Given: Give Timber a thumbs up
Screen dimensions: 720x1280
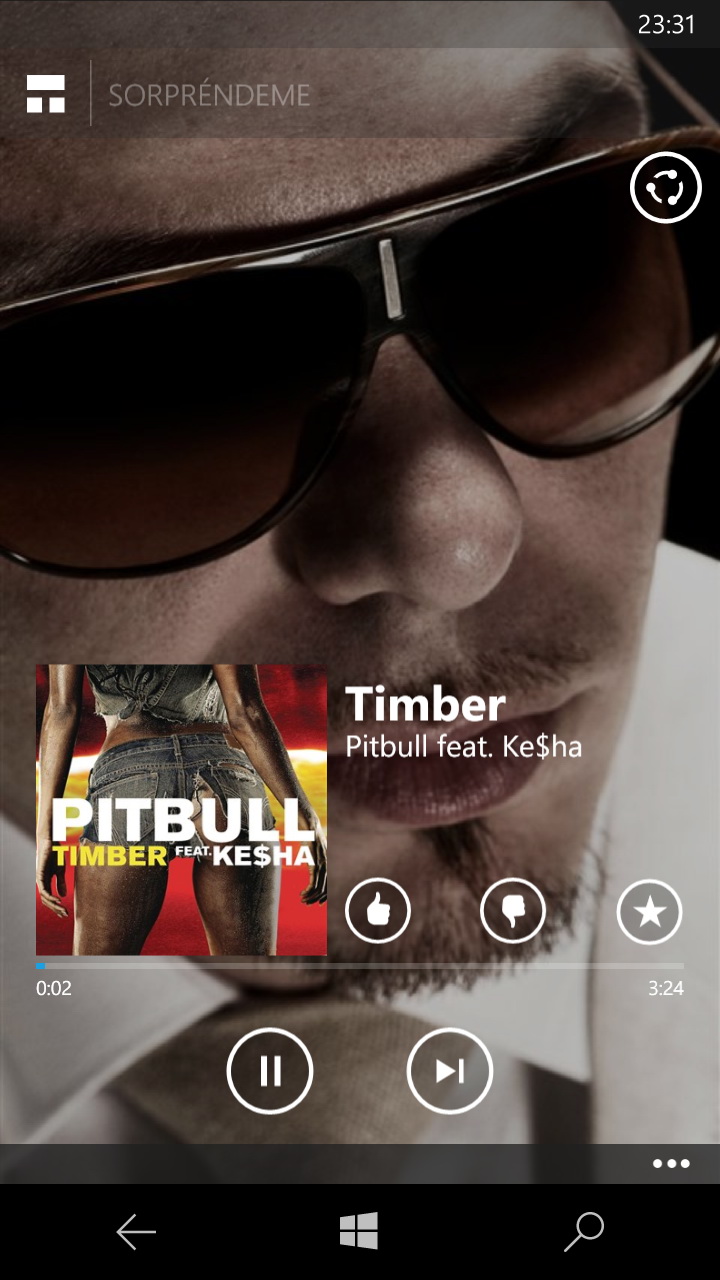Looking at the screenshot, I should click(x=378, y=911).
